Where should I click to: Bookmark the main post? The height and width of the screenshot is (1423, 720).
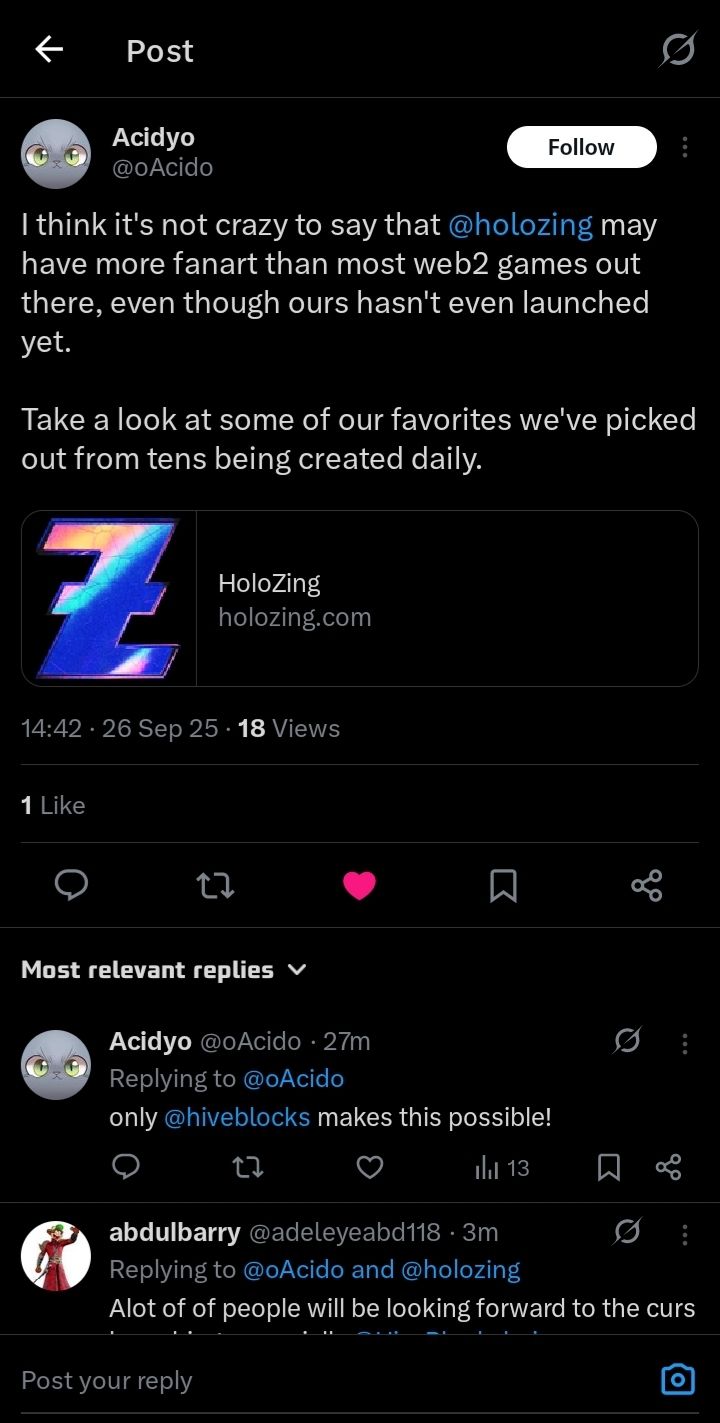click(503, 885)
